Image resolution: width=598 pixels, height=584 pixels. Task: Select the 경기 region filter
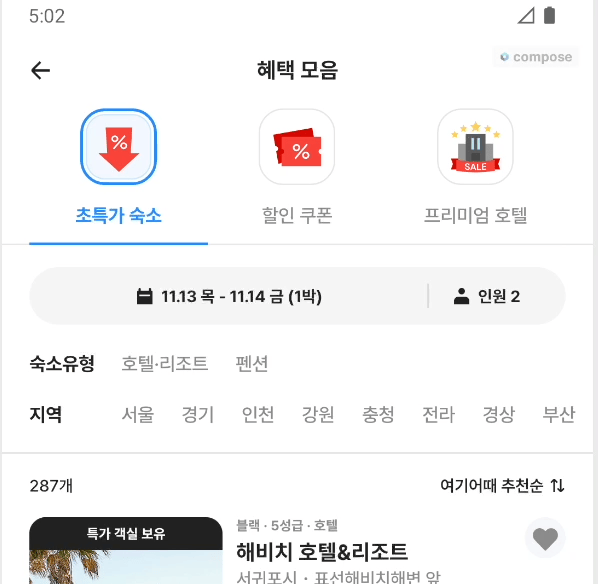tap(198, 414)
